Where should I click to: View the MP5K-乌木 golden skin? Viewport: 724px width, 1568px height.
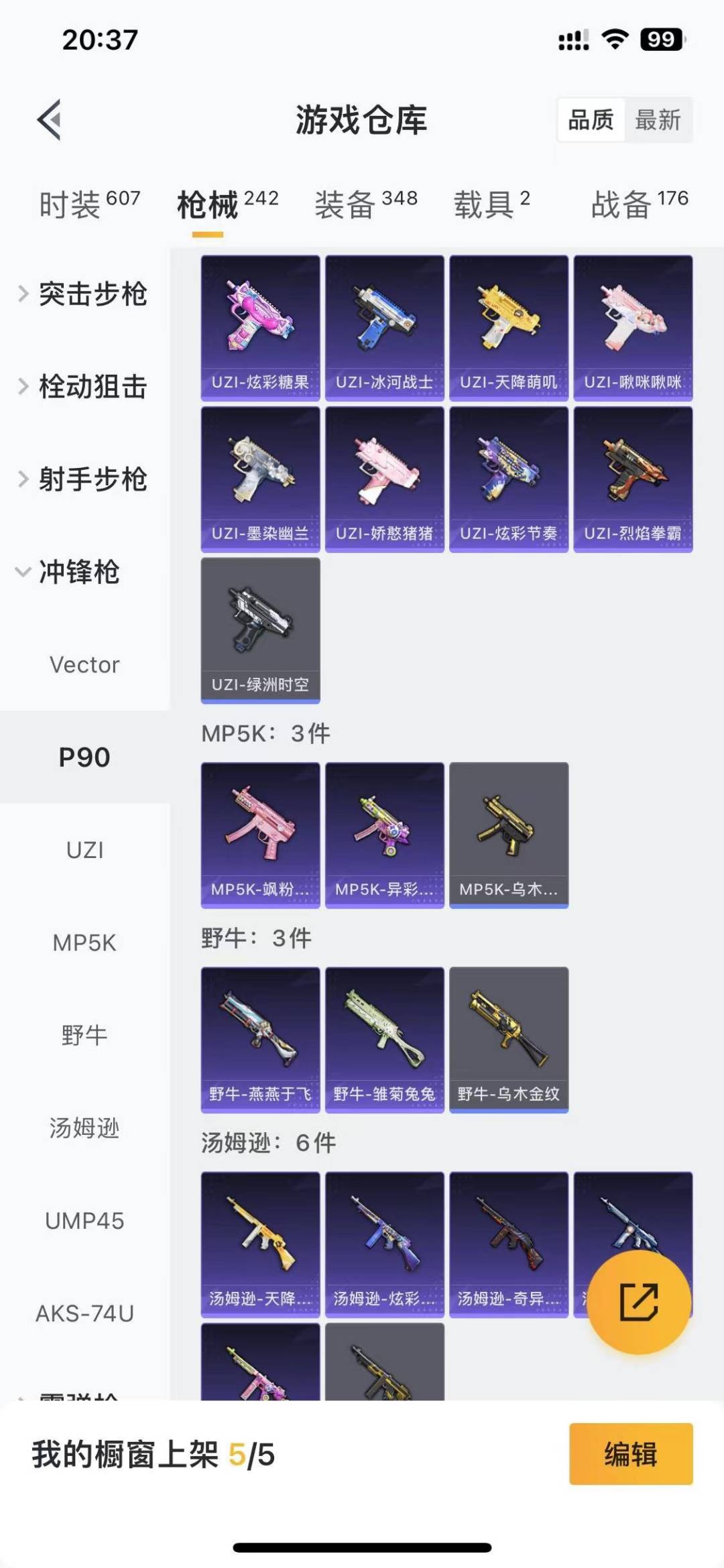(x=508, y=833)
